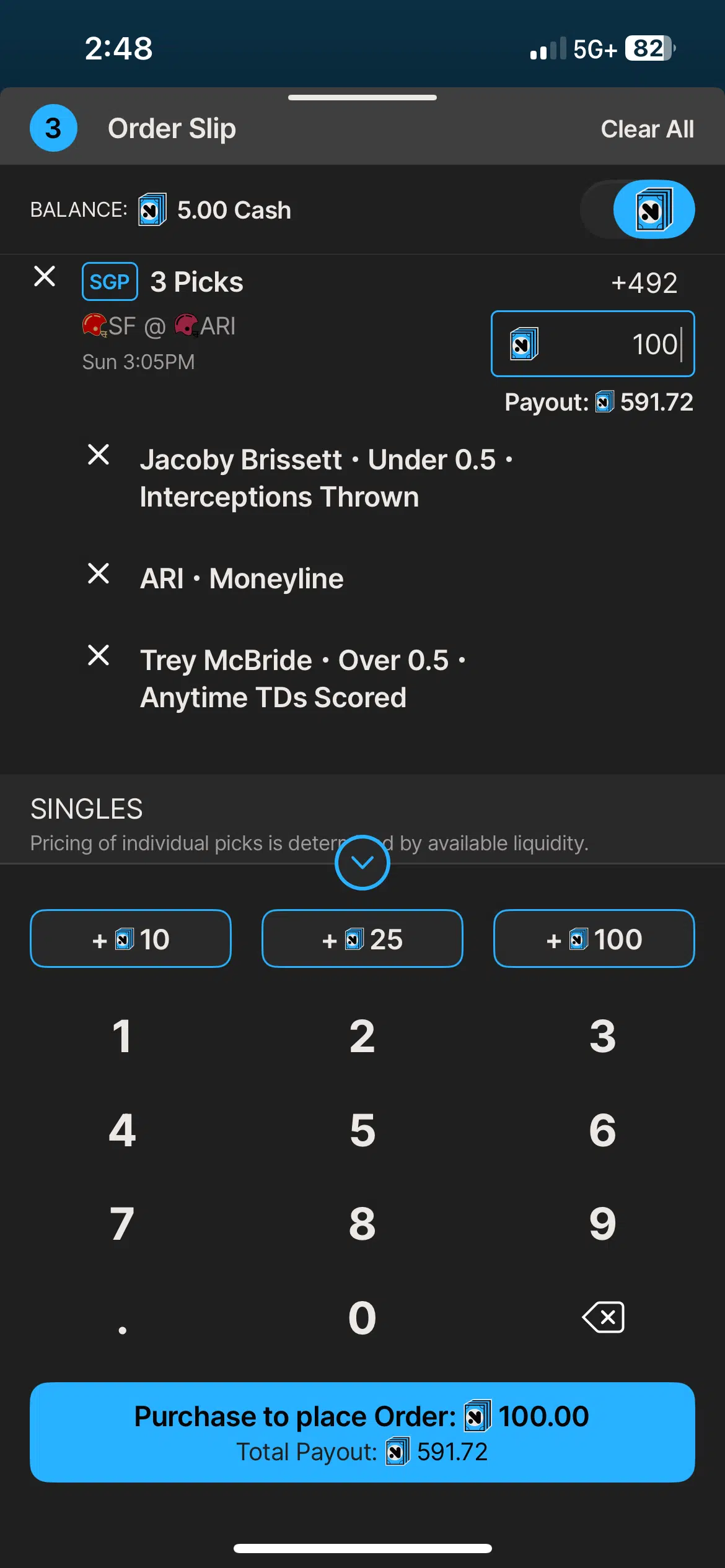
Task: Select the SGP badge
Action: [110, 281]
